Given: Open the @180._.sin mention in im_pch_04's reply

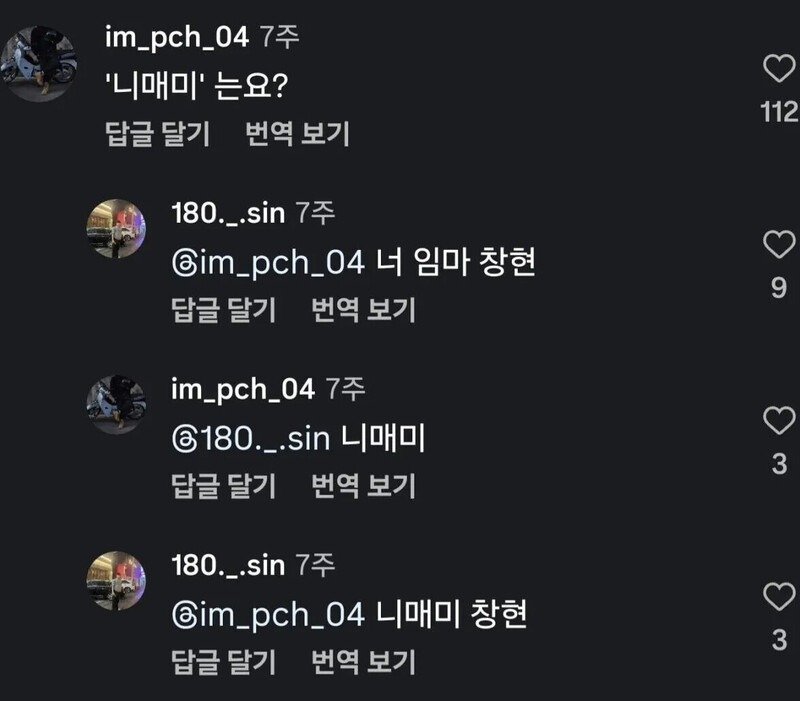Looking at the screenshot, I should (x=251, y=440).
